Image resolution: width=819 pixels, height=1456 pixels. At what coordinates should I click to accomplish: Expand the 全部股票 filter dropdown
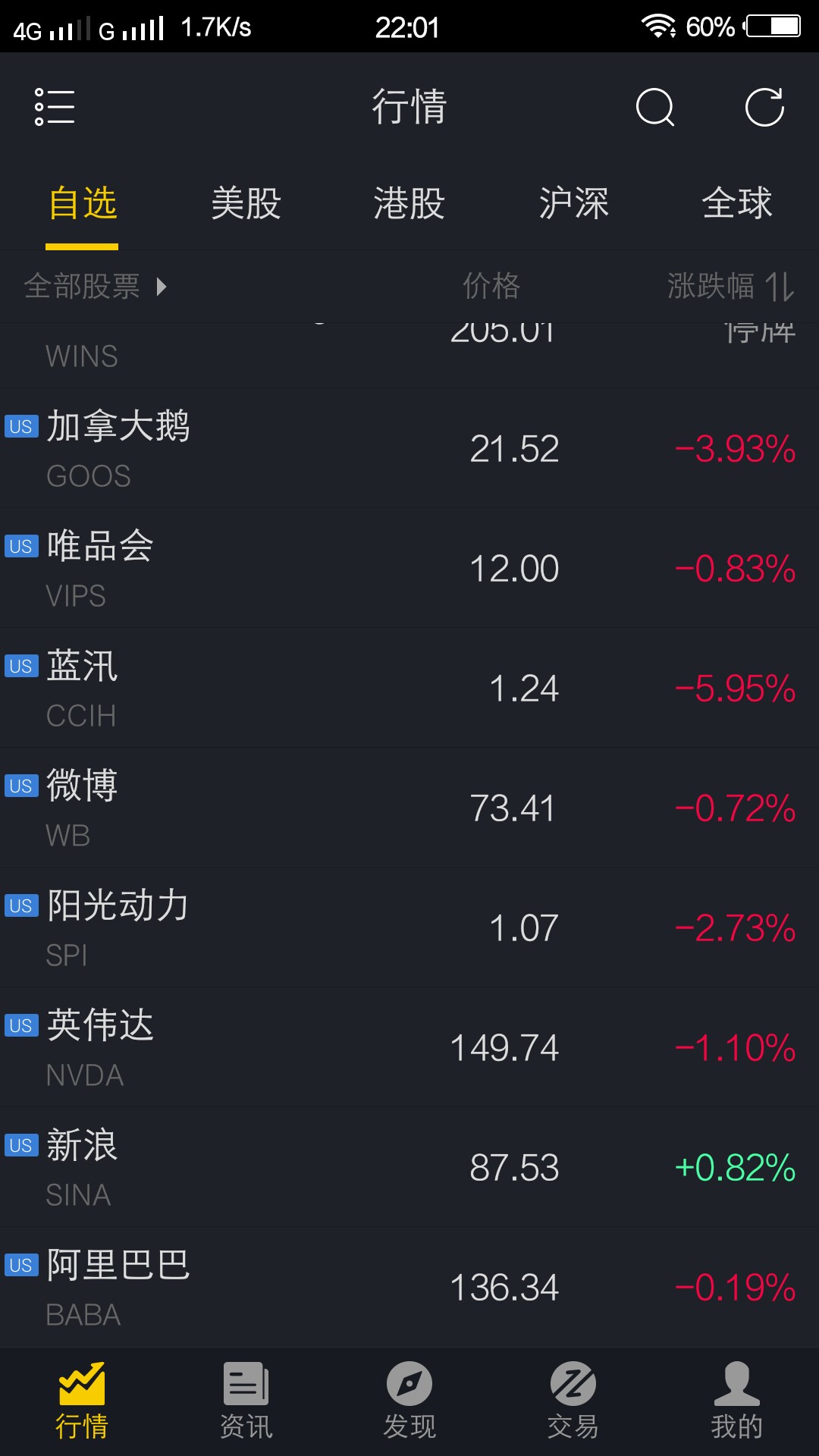click(x=95, y=287)
